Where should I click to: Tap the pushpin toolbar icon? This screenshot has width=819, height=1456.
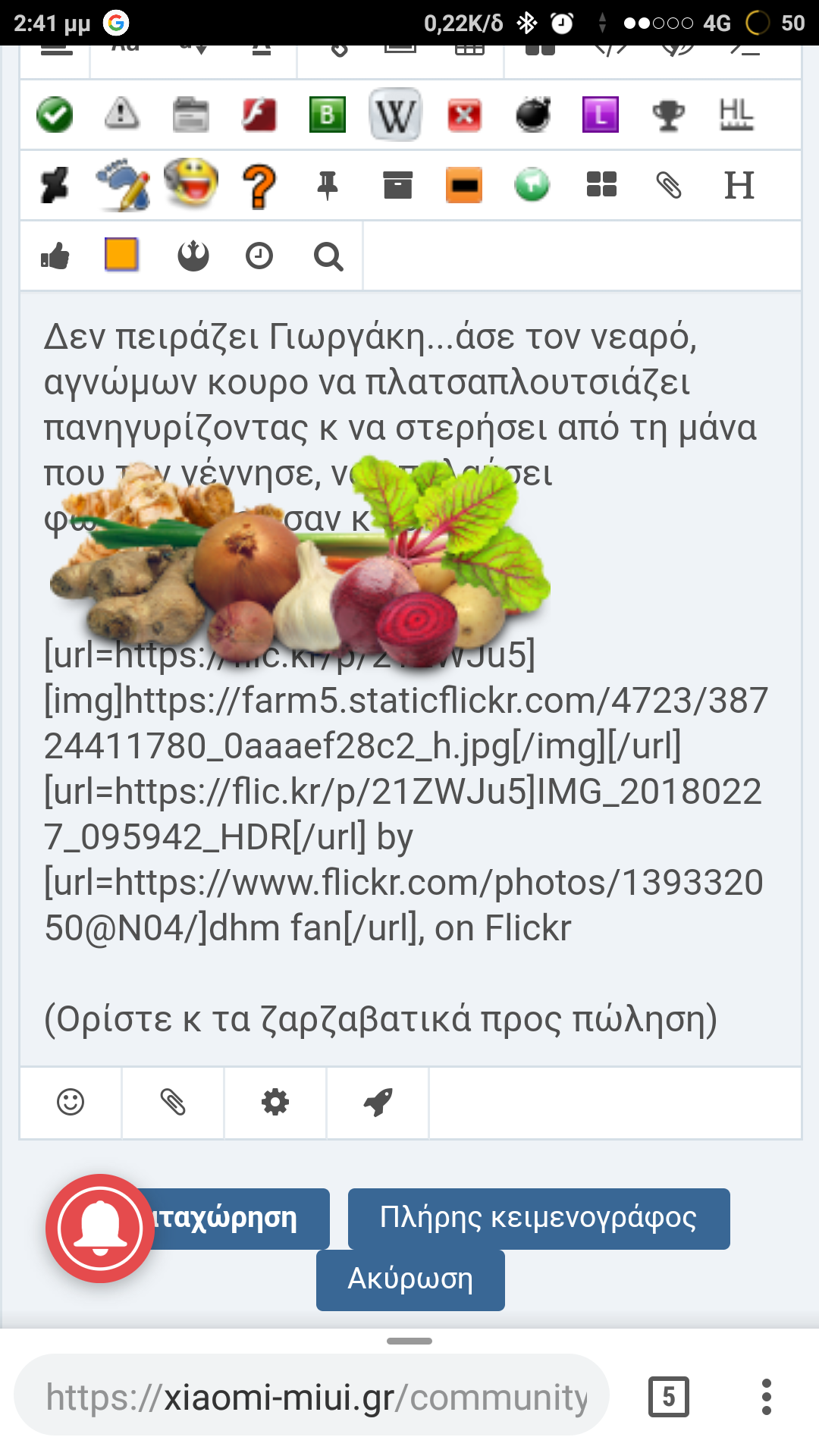328,186
